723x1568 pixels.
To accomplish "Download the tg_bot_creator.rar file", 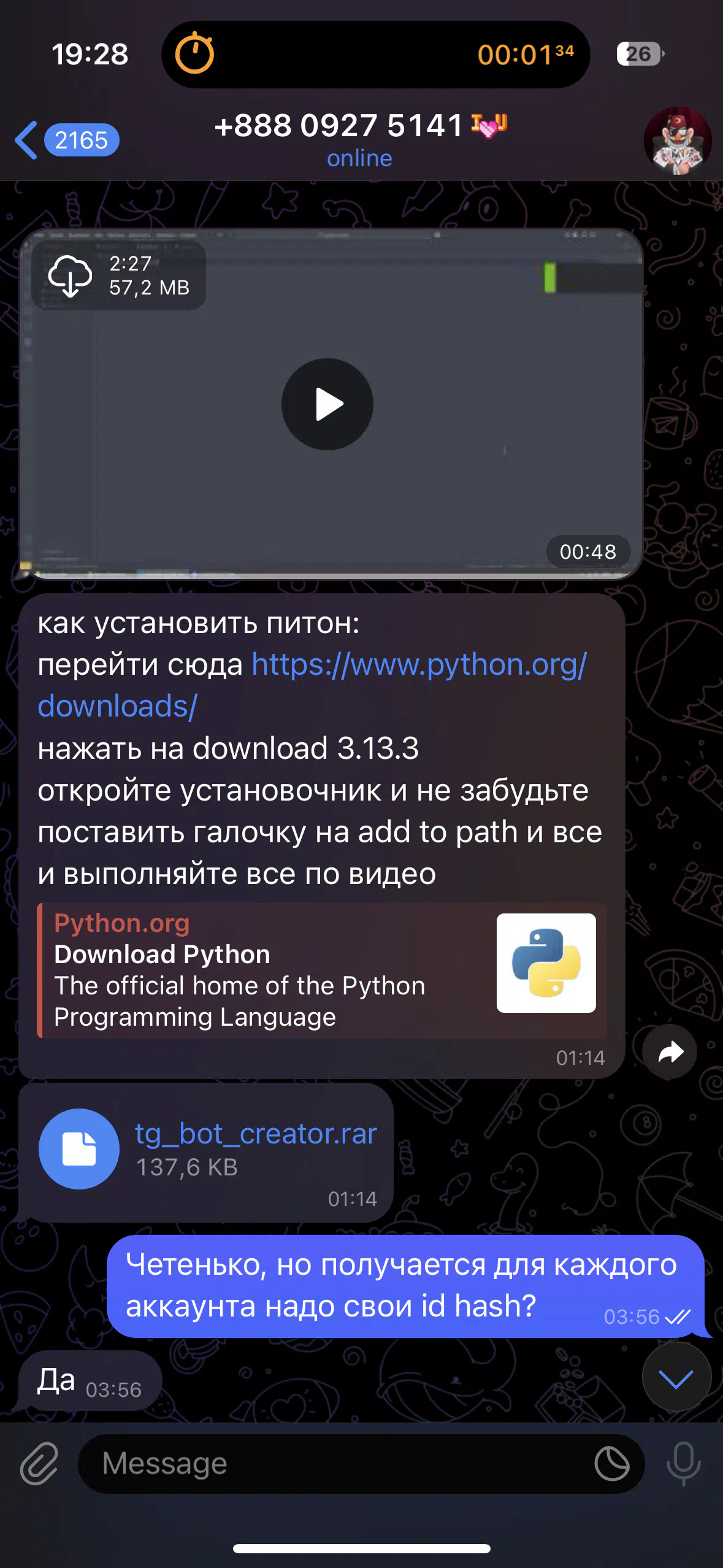I will [79, 1149].
